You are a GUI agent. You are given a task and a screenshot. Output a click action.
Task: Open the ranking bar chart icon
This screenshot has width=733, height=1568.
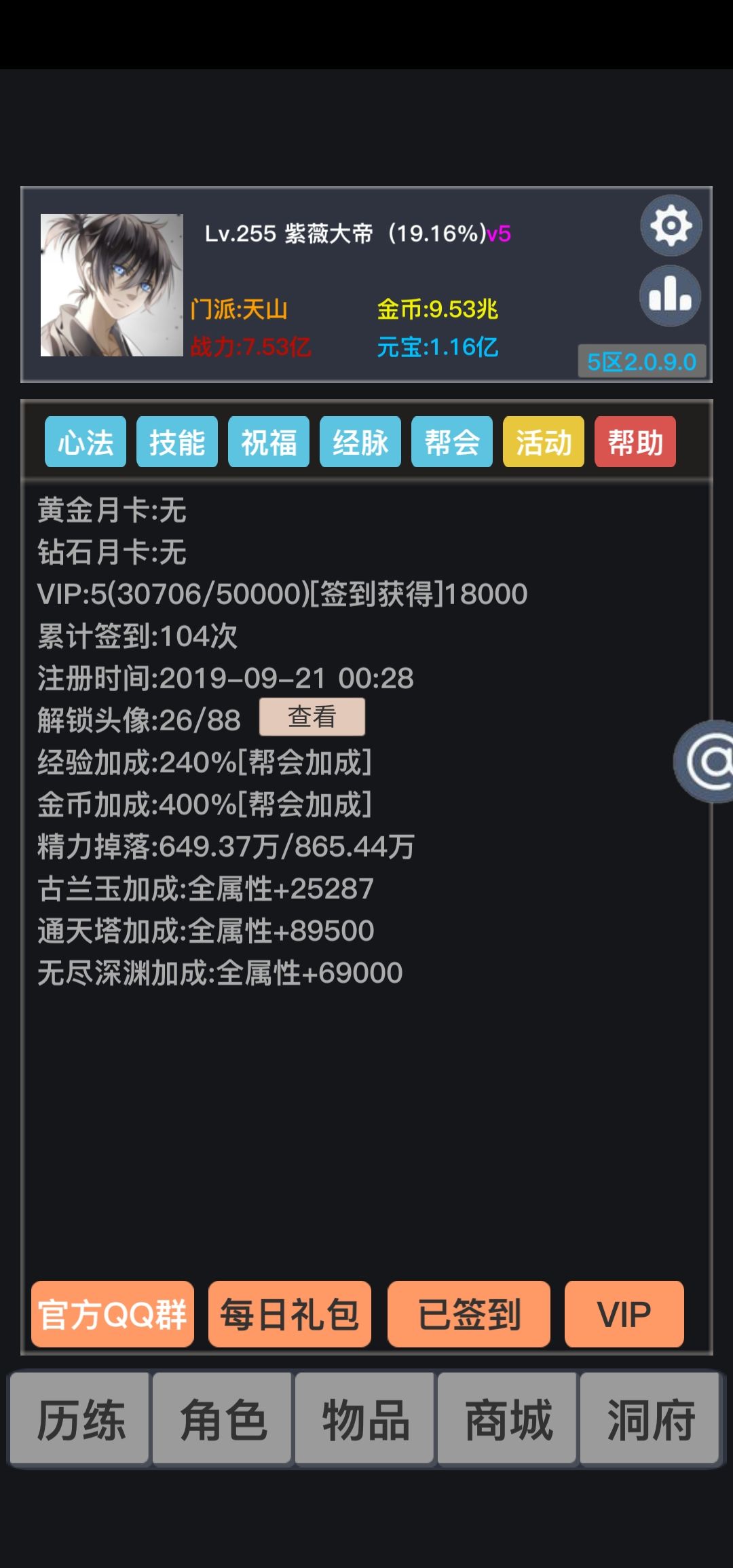pos(671,295)
